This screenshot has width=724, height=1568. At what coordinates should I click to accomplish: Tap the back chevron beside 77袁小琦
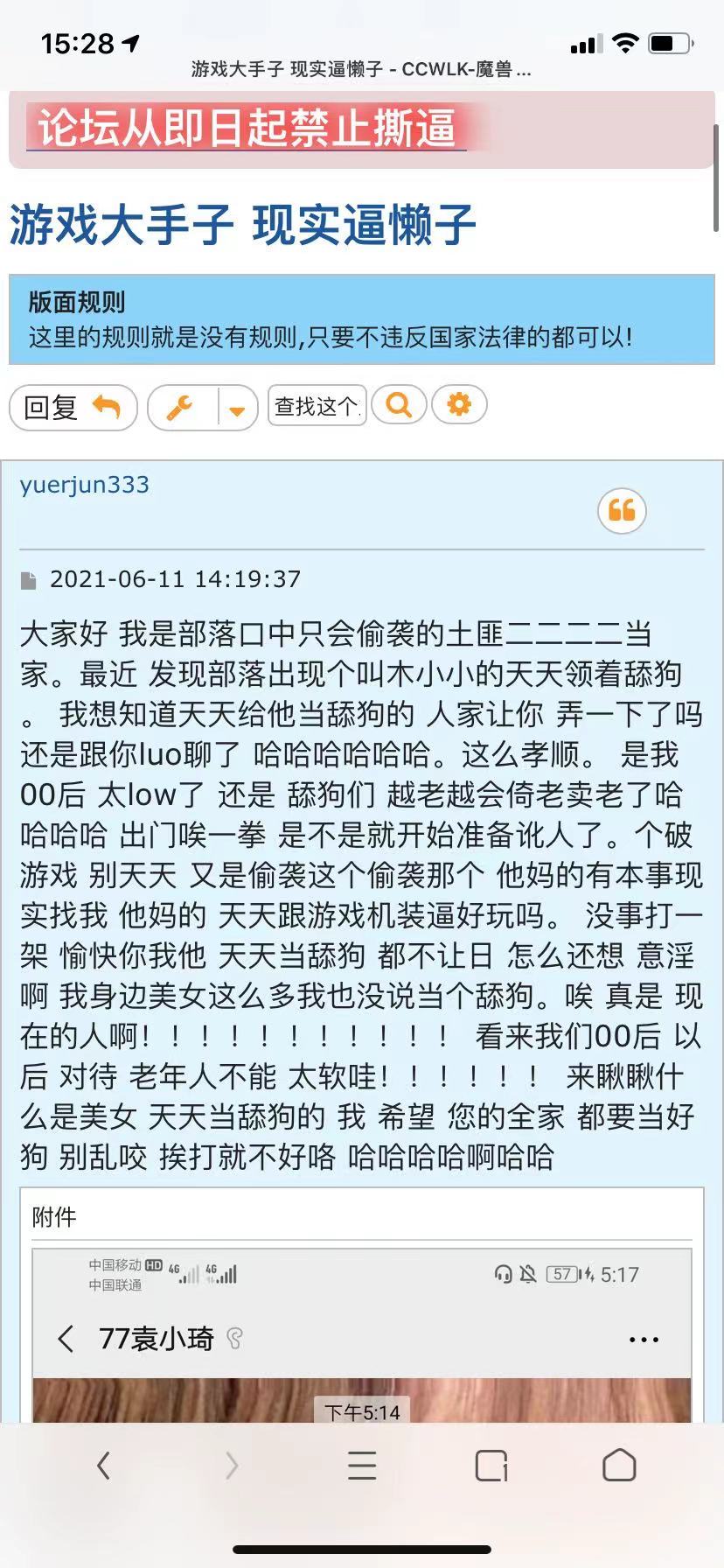pyautogui.click(x=66, y=1339)
